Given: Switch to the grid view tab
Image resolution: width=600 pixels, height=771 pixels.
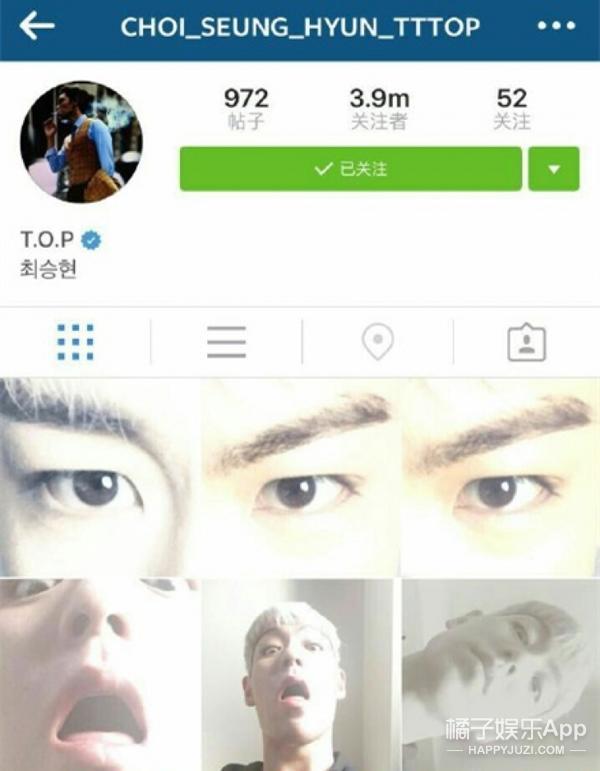Looking at the screenshot, I should pyautogui.click(x=76, y=342).
